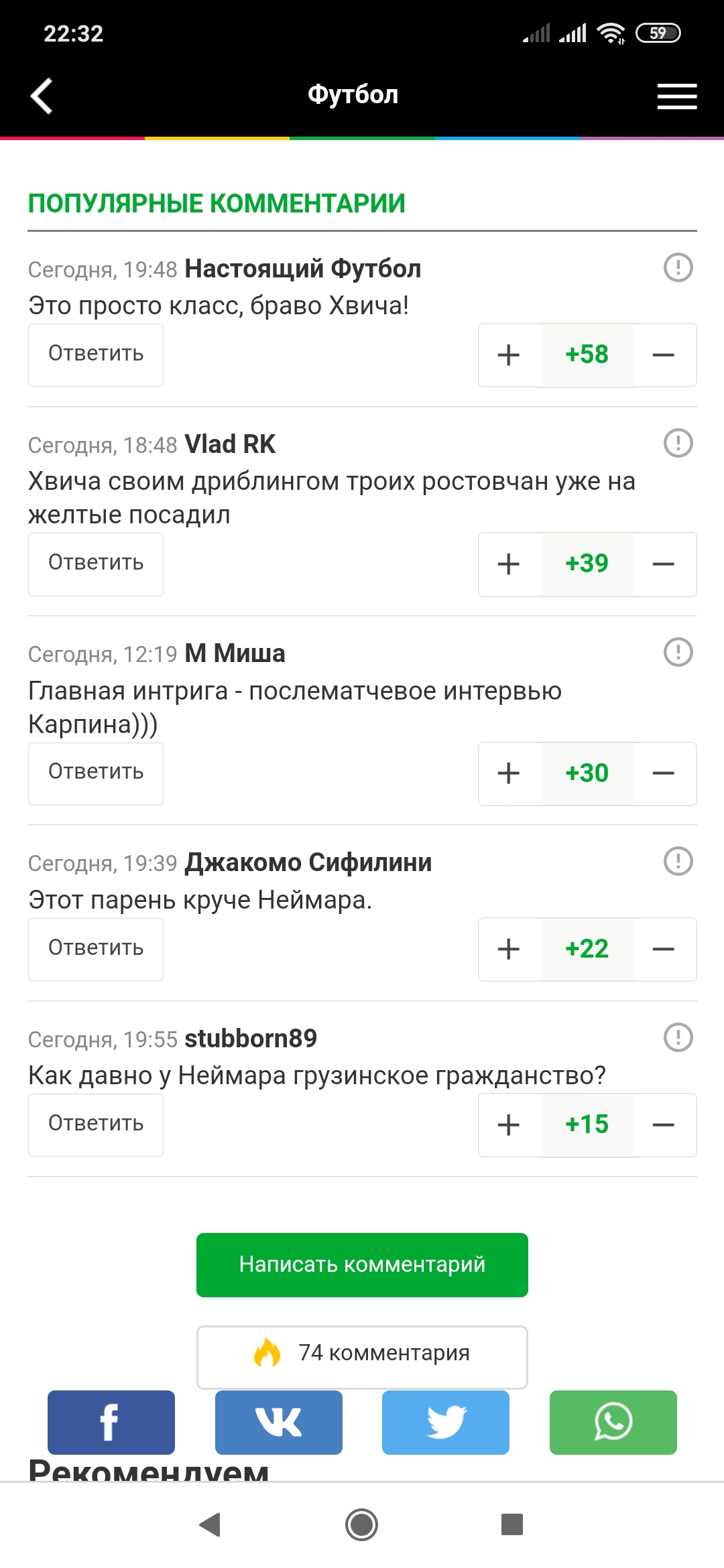
Task: Reply to М Миша's comment
Action: (96, 773)
